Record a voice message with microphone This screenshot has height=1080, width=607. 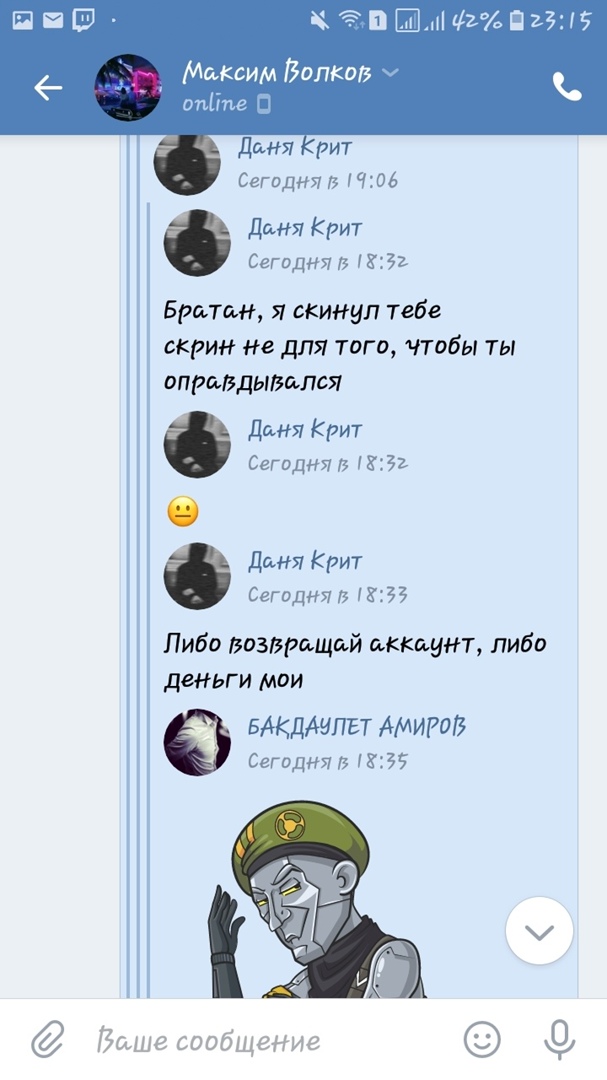coord(559,1040)
